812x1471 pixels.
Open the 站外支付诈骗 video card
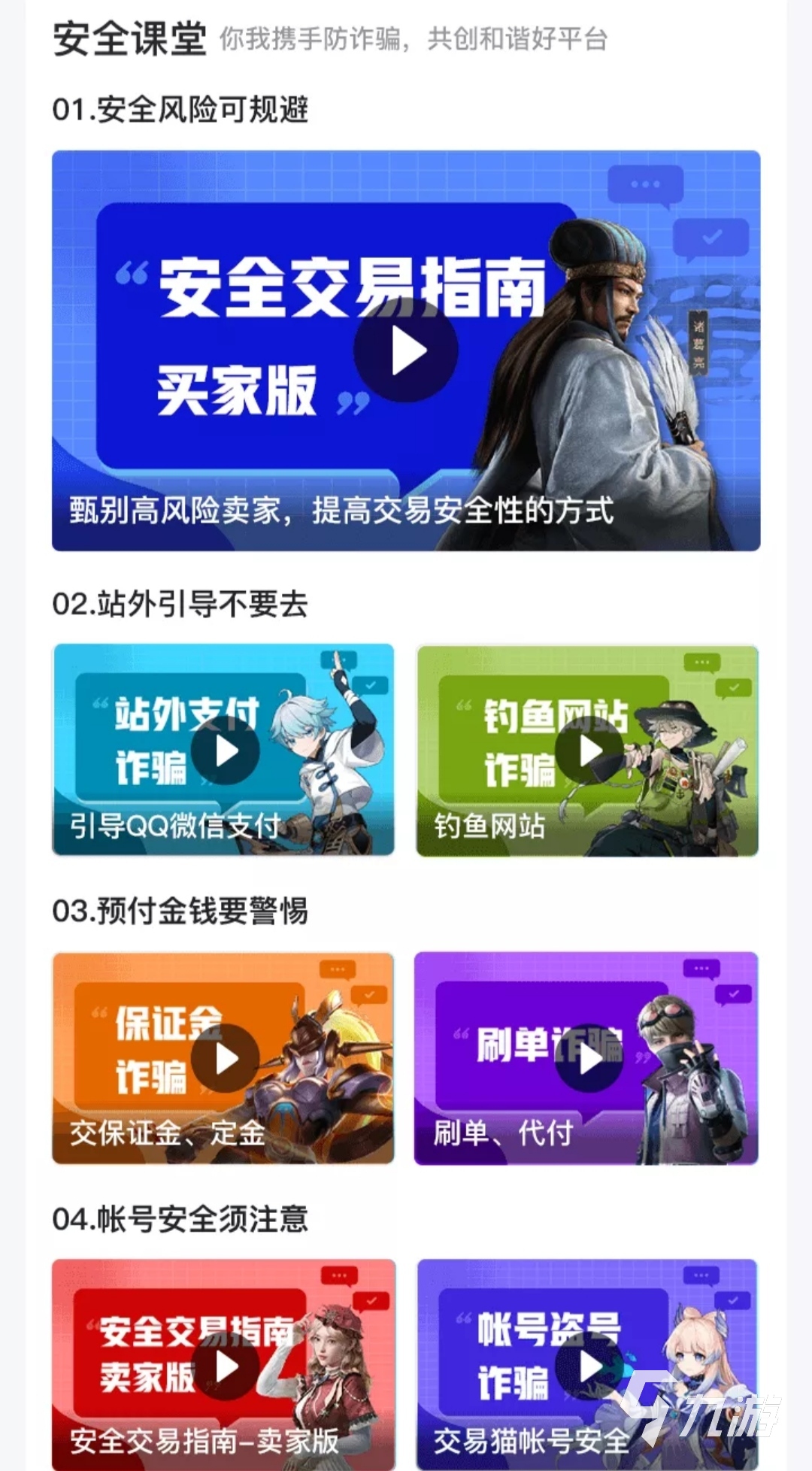pos(224,751)
